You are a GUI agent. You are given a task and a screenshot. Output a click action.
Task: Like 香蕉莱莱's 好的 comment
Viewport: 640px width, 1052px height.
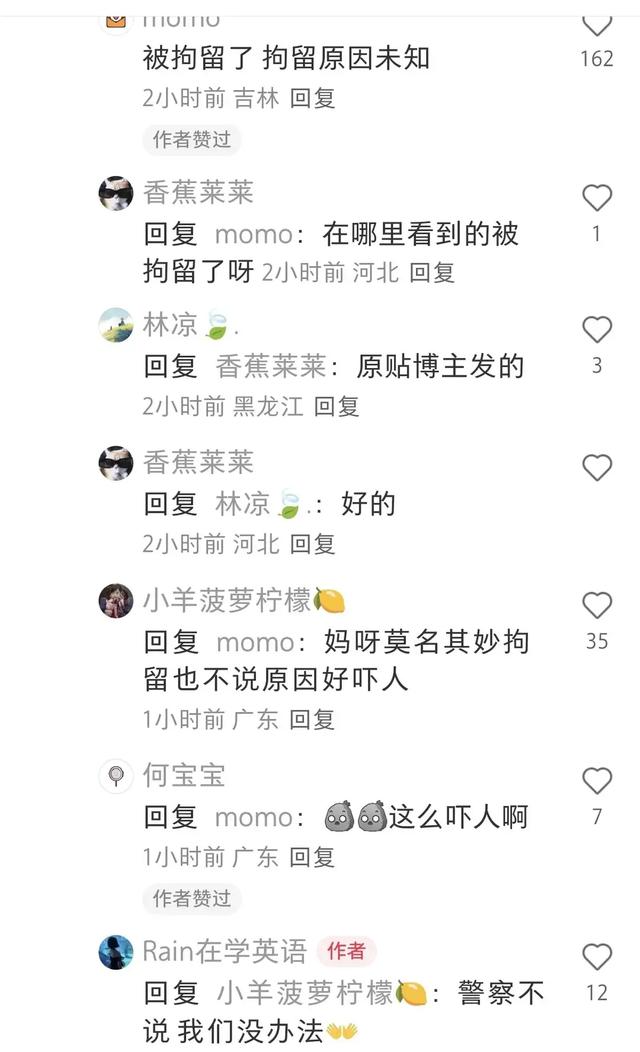click(597, 468)
